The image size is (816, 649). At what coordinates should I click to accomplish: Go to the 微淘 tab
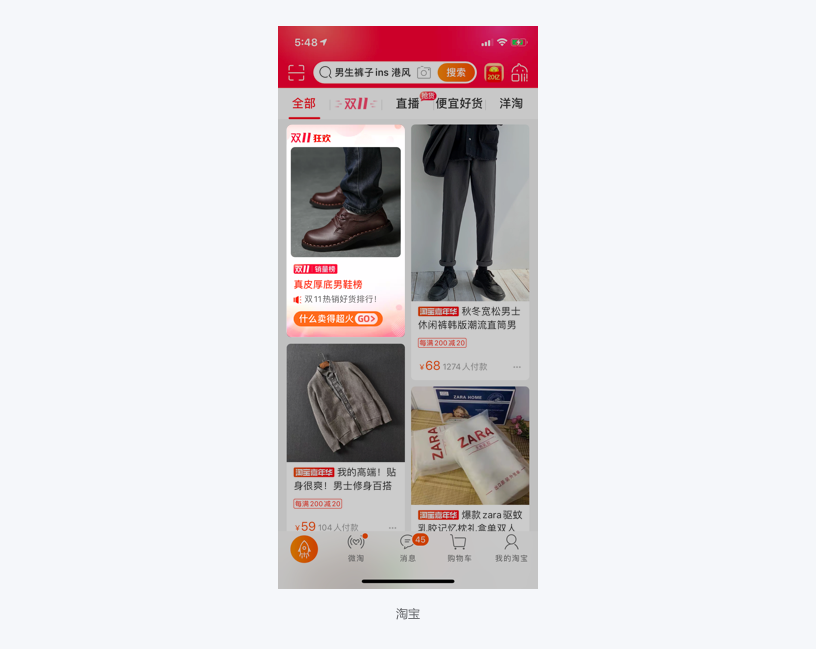click(356, 548)
